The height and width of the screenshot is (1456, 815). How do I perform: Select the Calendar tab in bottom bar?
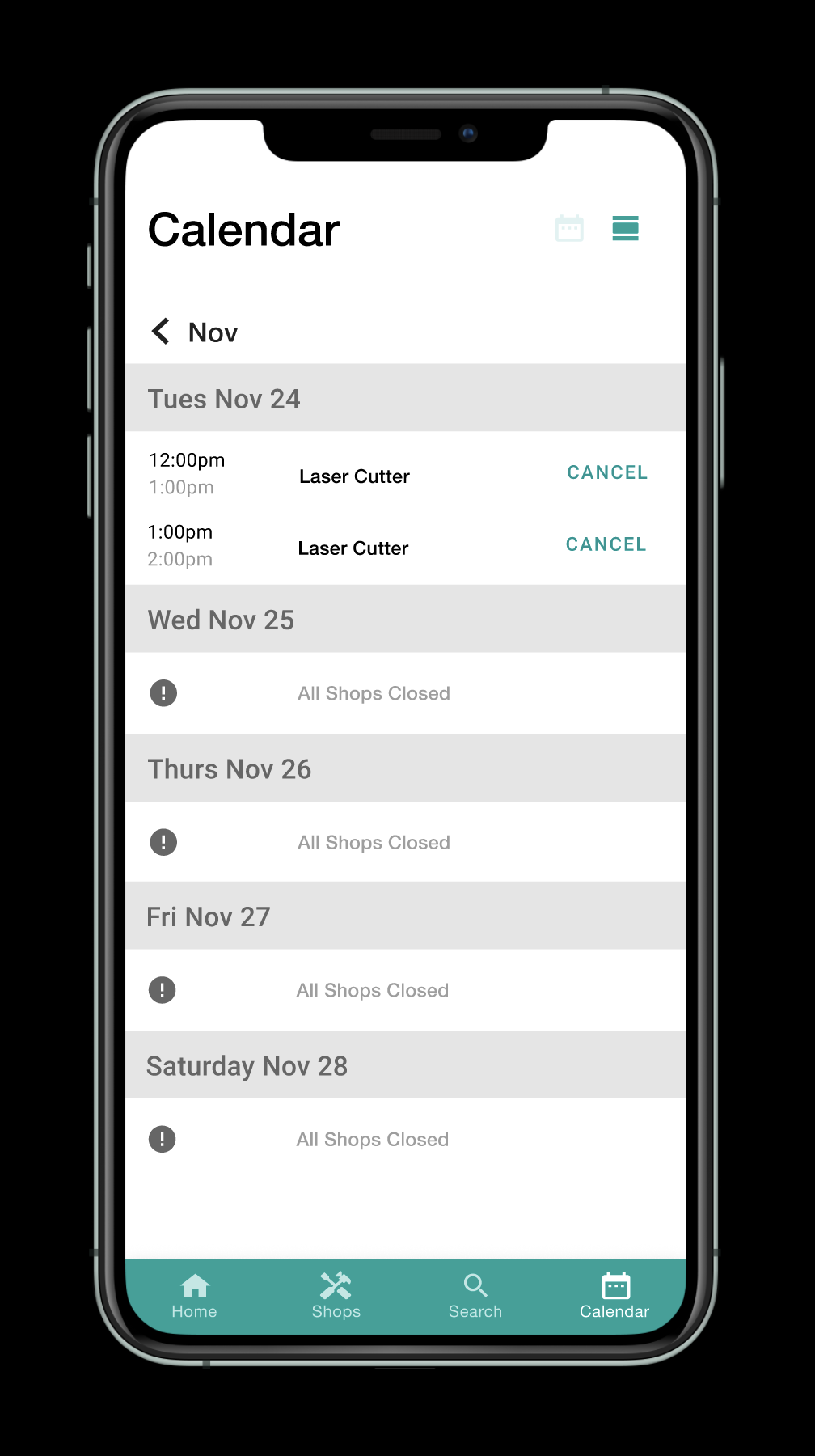click(x=614, y=1296)
